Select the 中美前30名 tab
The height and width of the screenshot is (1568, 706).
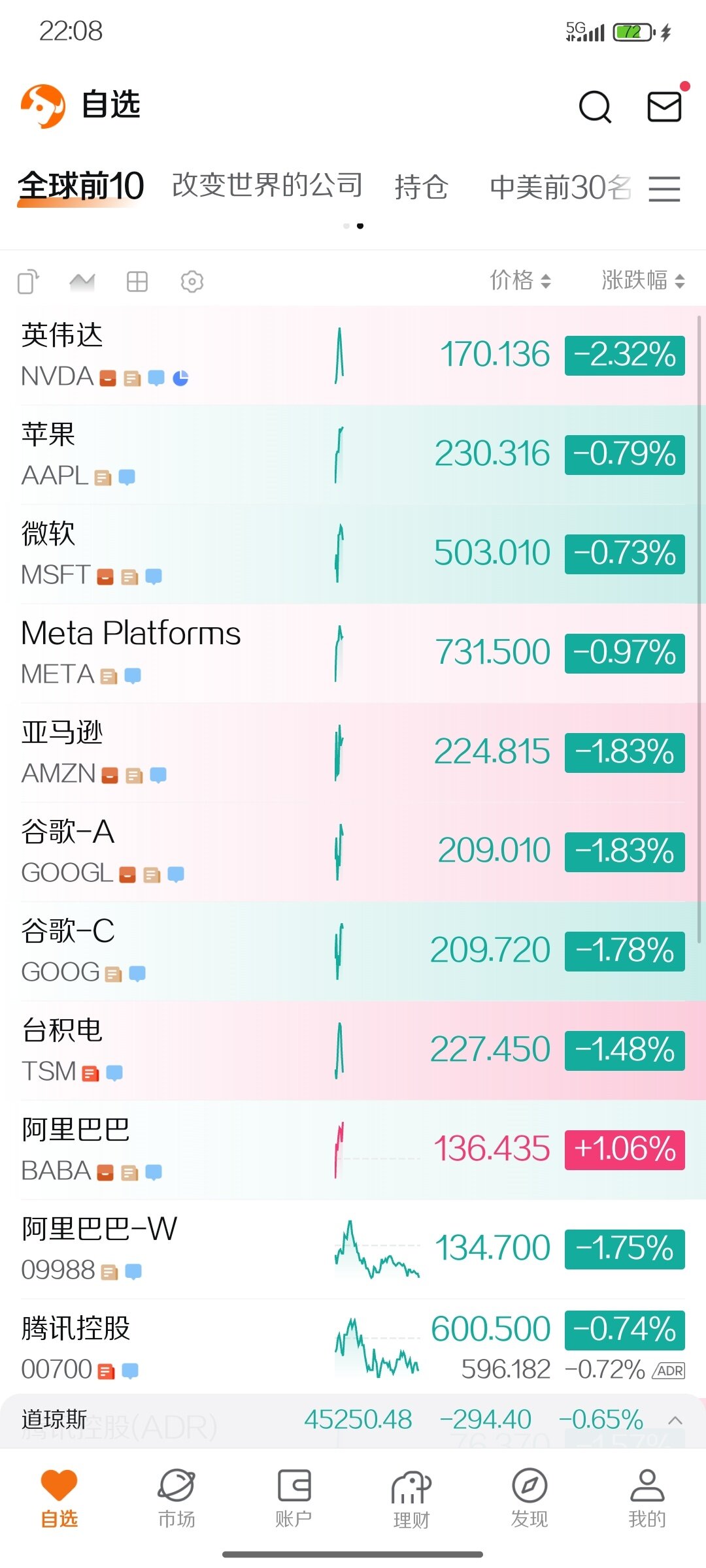[x=561, y=188]
